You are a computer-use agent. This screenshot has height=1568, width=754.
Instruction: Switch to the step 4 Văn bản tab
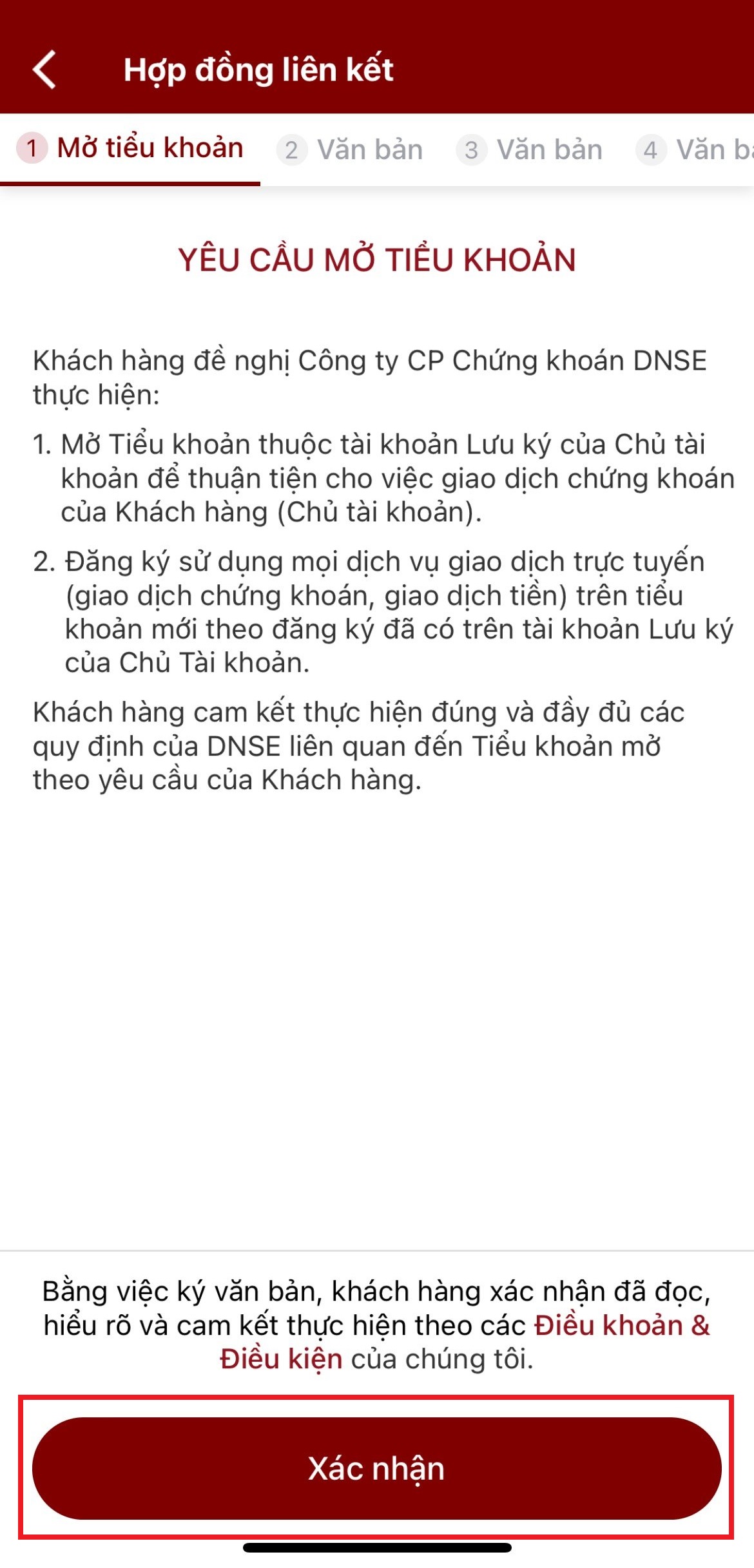(695, 150)
